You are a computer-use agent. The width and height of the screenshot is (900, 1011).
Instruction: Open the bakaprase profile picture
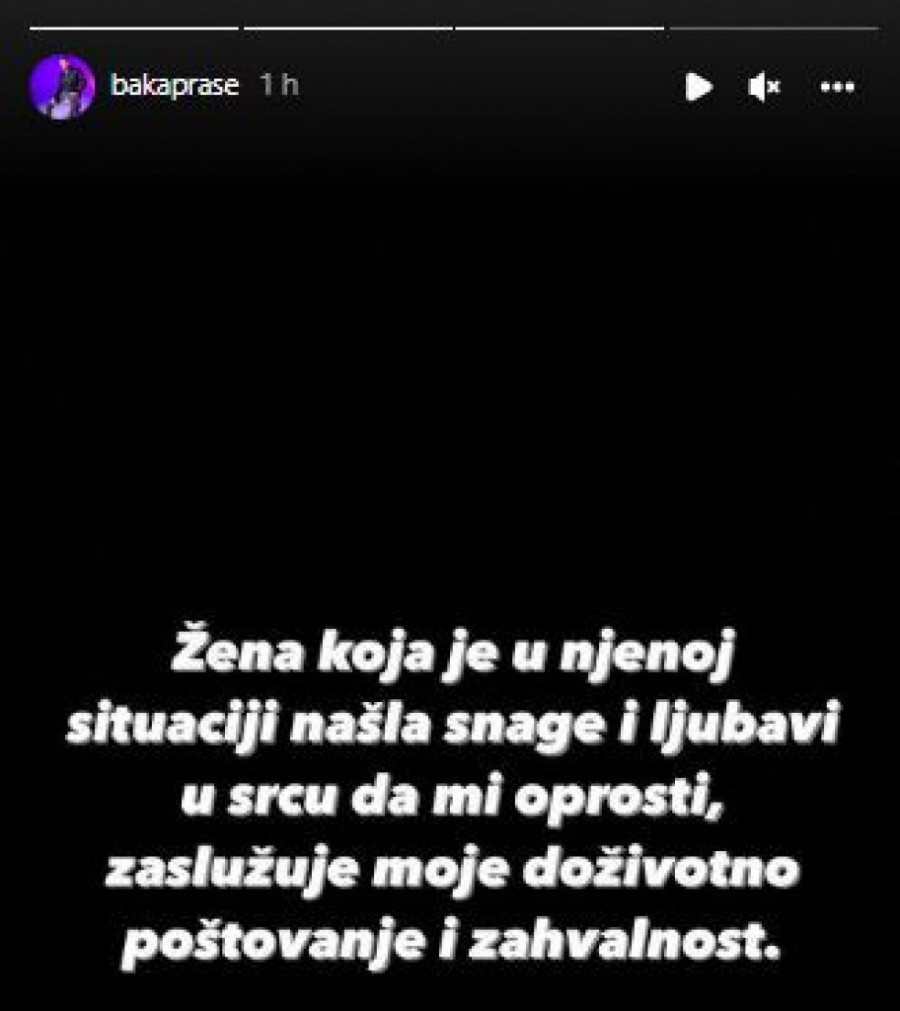pos(63,87)
